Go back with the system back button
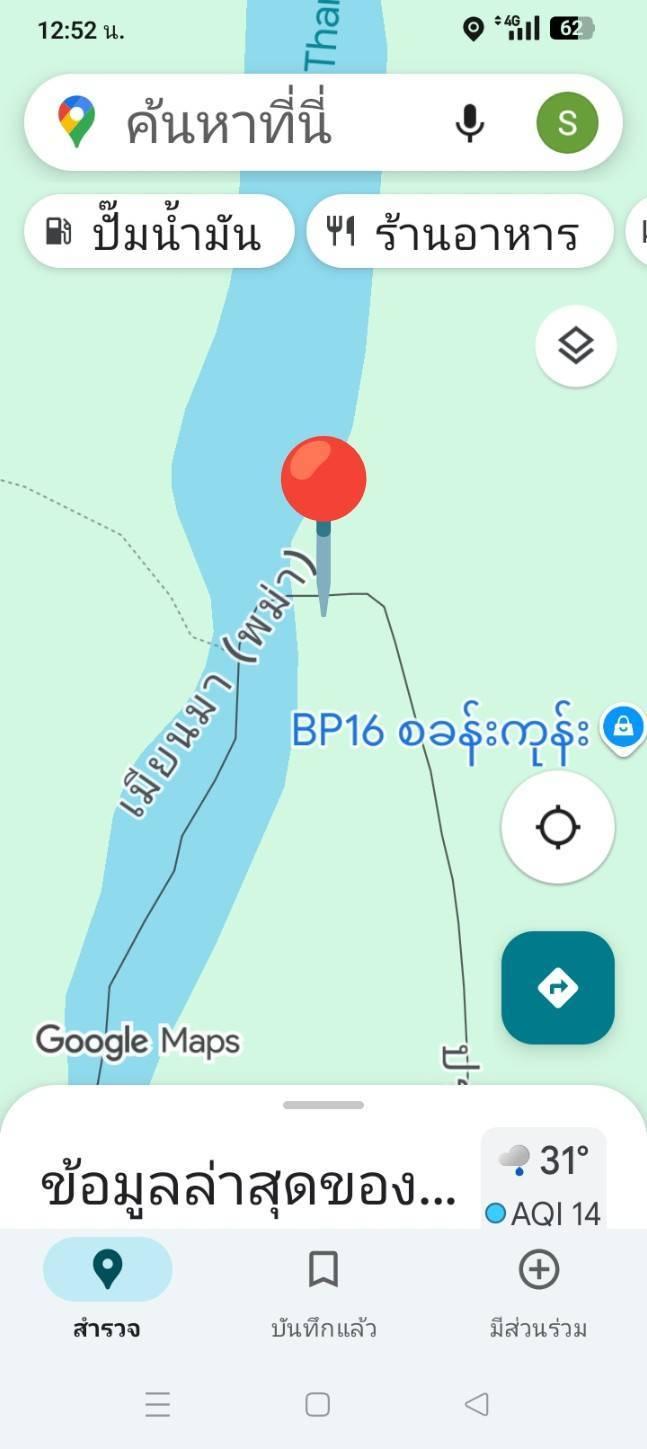This screenshot has width=647, height=1449. [x=477, y=1404]
